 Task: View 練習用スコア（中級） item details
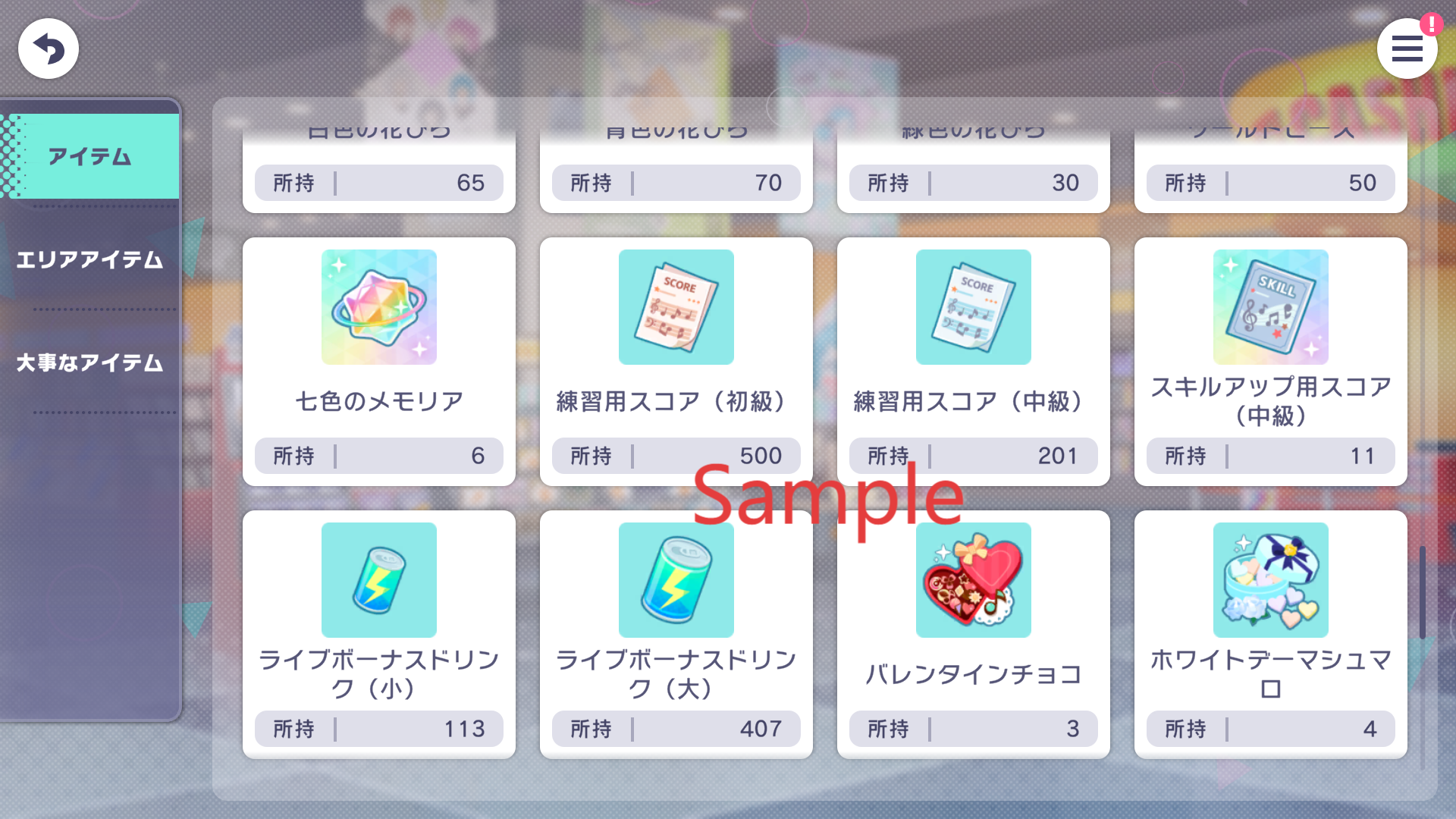973,361
